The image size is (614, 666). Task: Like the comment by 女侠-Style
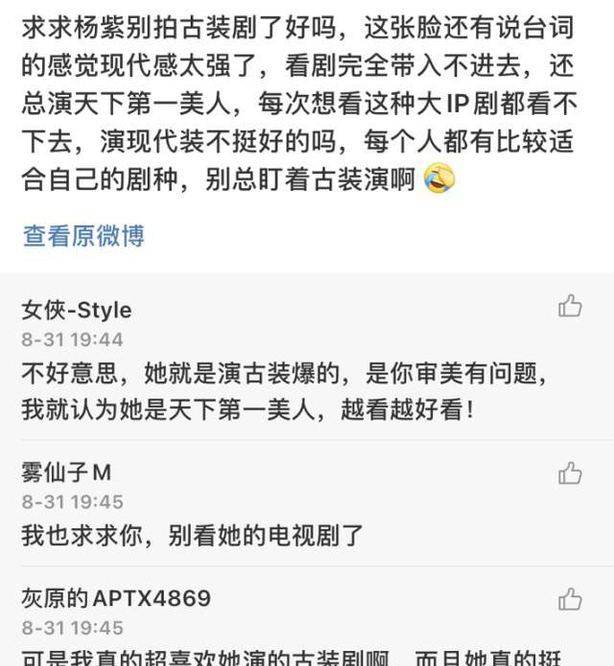click(x=570, y=307)
